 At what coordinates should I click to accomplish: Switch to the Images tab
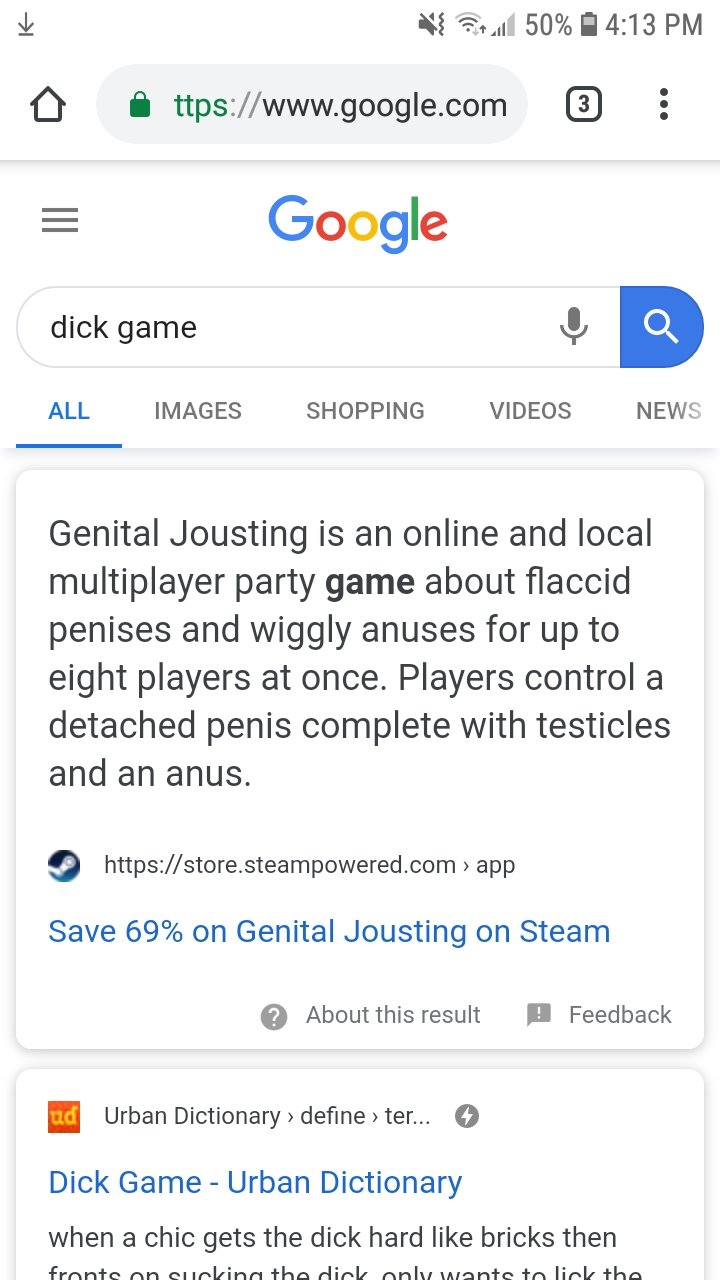point(198,411)
